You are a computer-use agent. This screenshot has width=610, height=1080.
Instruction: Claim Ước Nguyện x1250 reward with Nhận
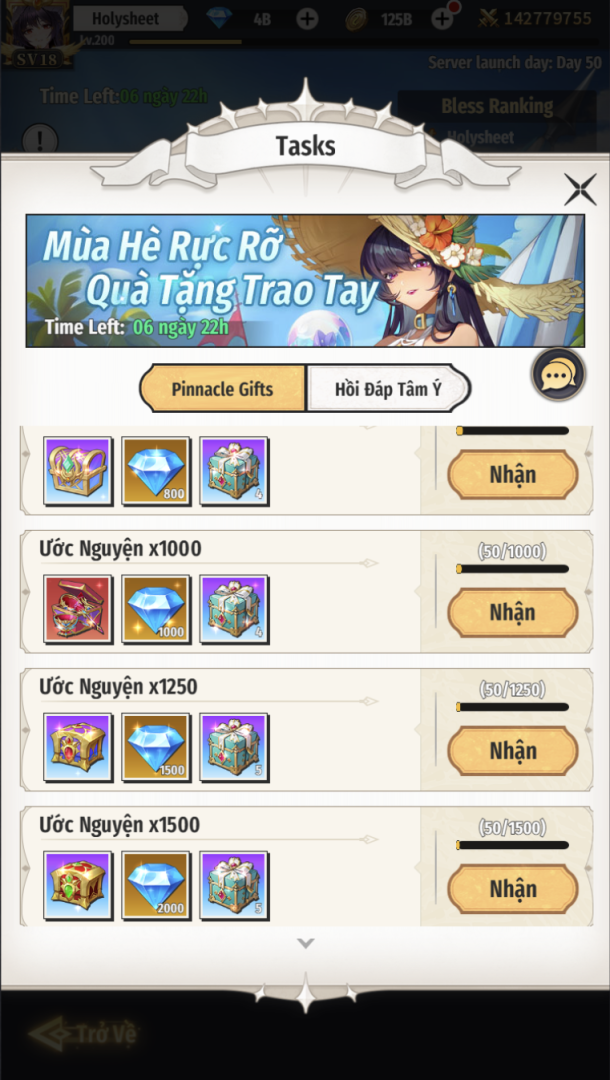[513, 751]
